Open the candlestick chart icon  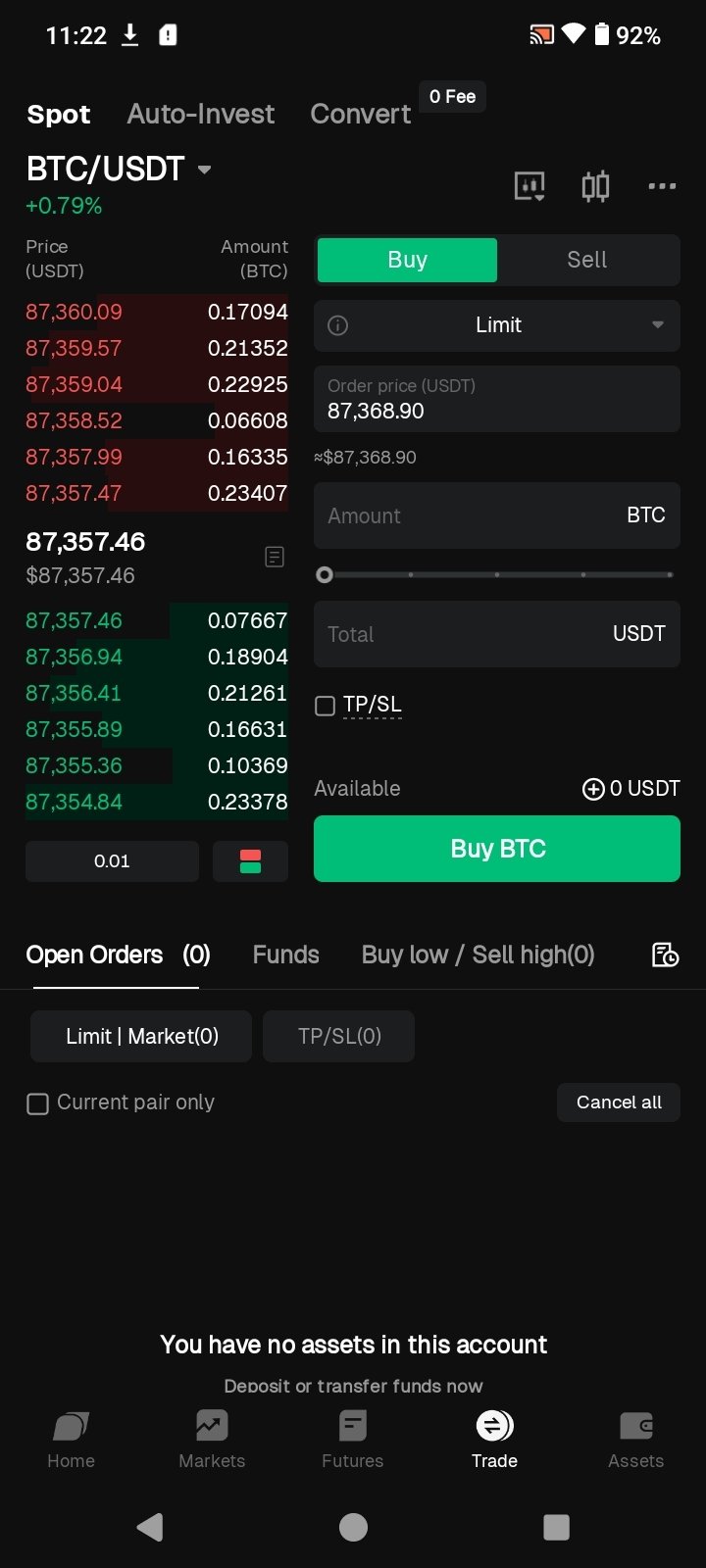tap(595, 185)
